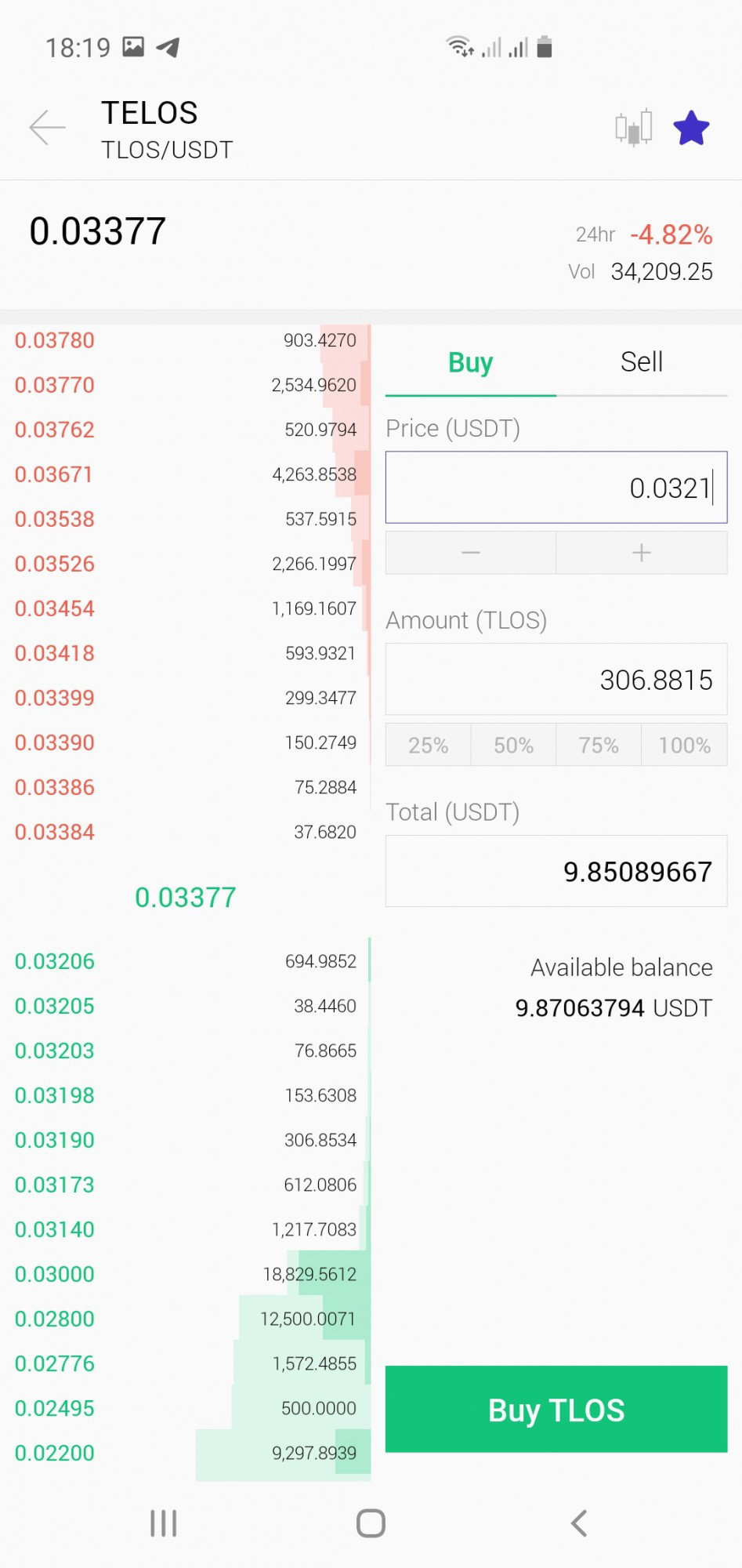Tap the Buy TLOS button
The height and width of the screenshot is (1568, 742).
click(556, 1410)
